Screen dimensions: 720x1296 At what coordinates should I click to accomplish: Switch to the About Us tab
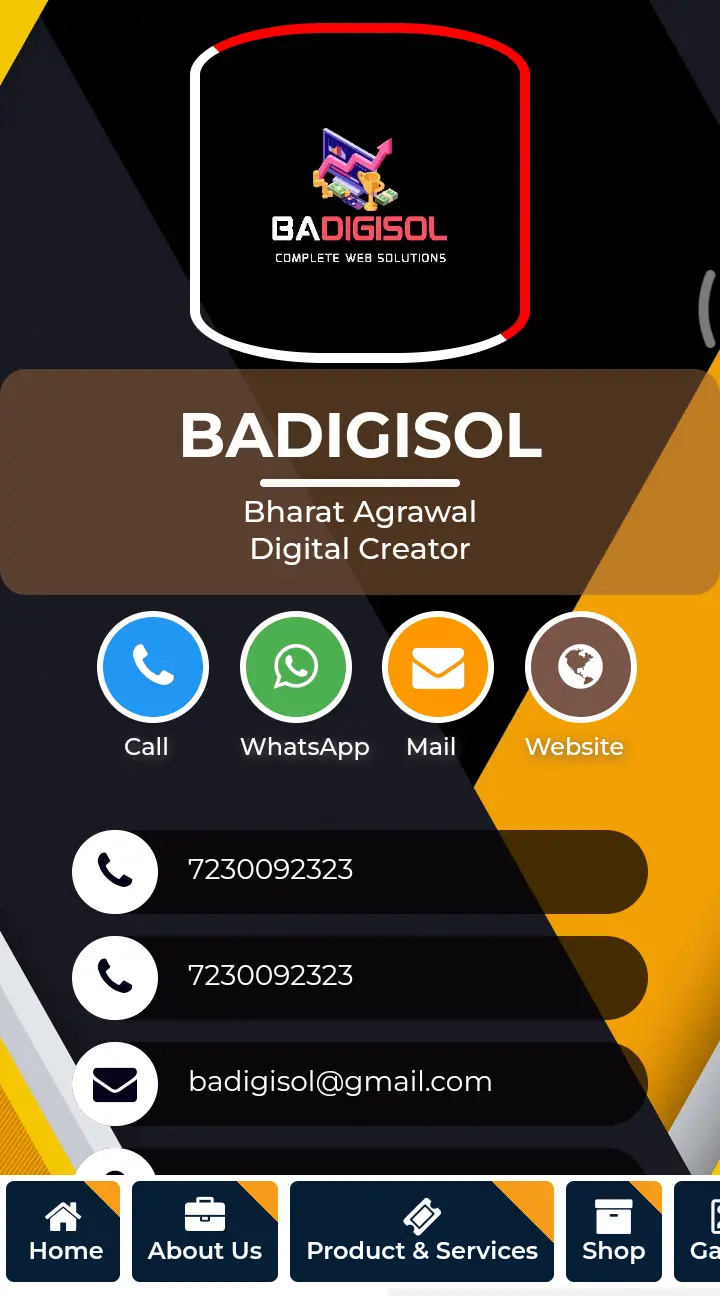[x=205, y=1232]
